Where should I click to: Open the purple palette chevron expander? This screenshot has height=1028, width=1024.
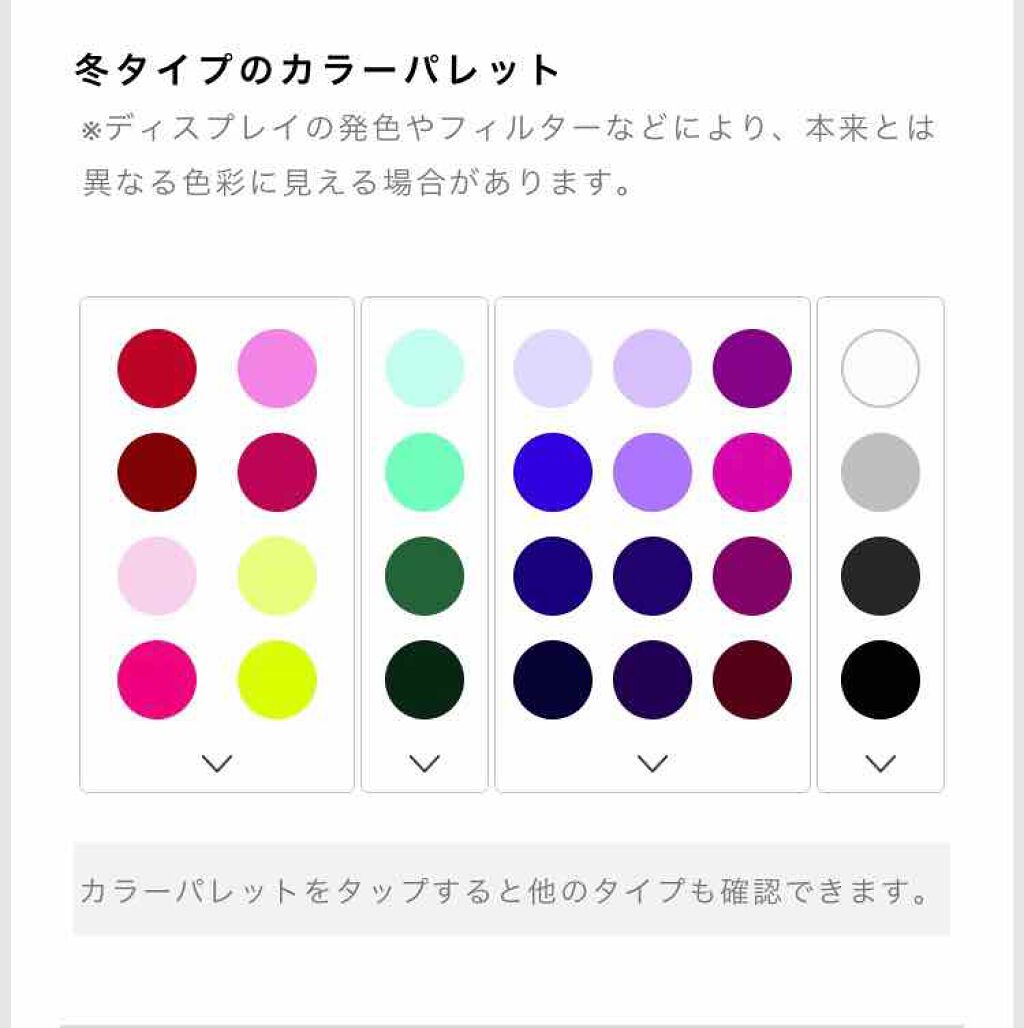pyautogui.click(x=652, y=762)
